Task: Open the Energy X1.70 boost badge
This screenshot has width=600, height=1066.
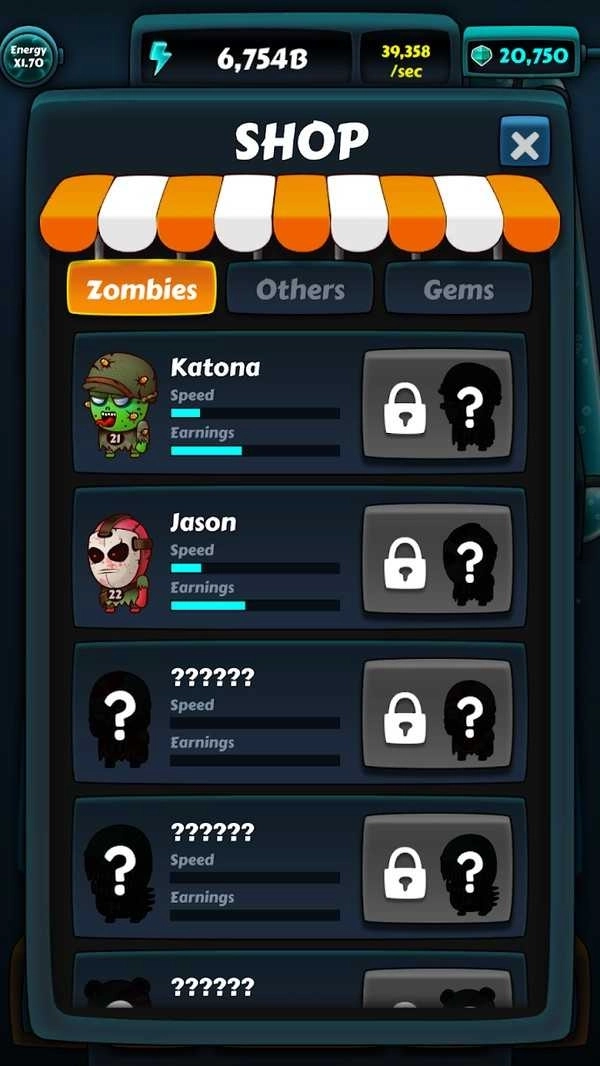Action: tap(28, 56)
